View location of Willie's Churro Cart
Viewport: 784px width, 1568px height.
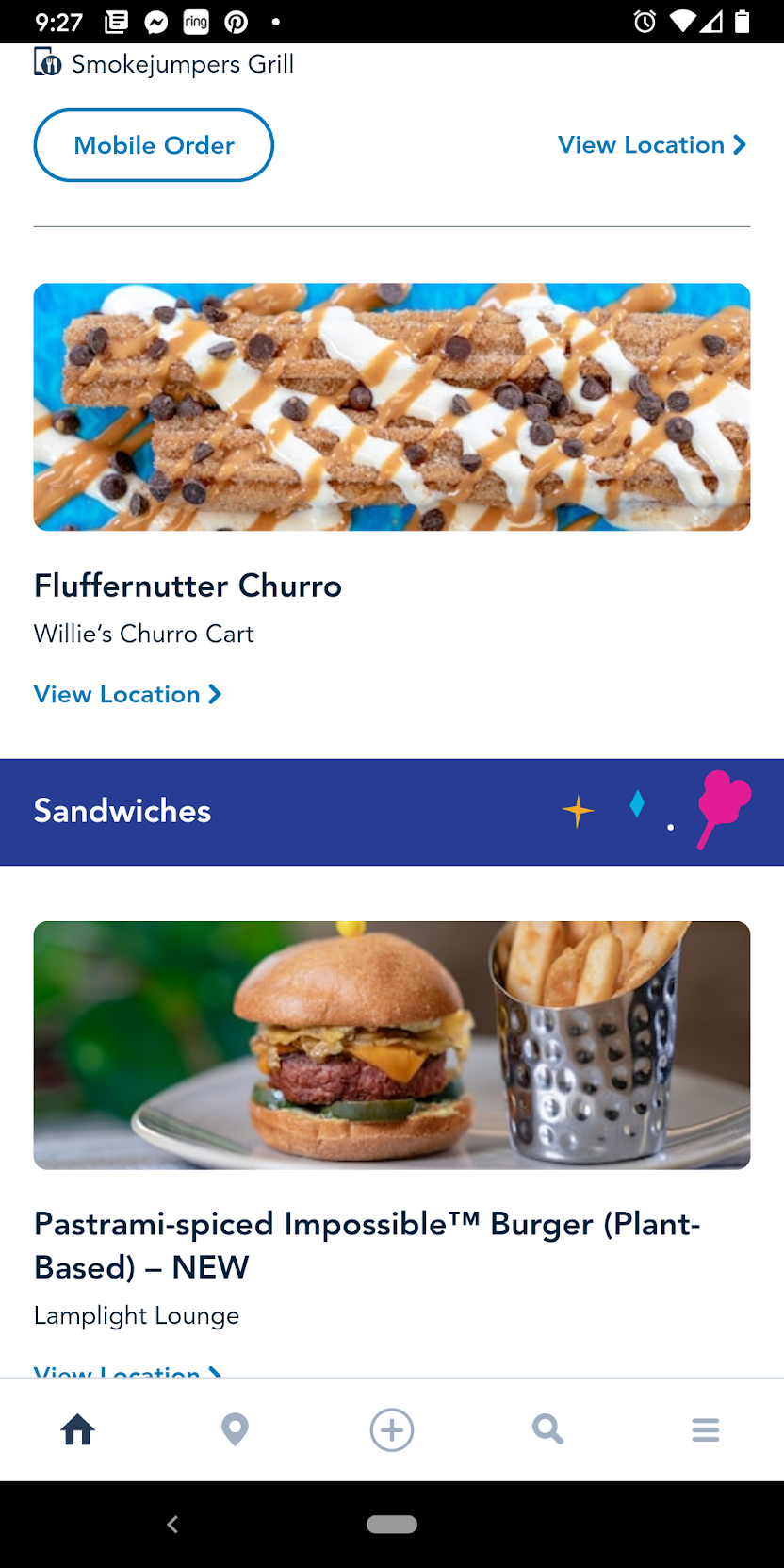tap(127, 695)
